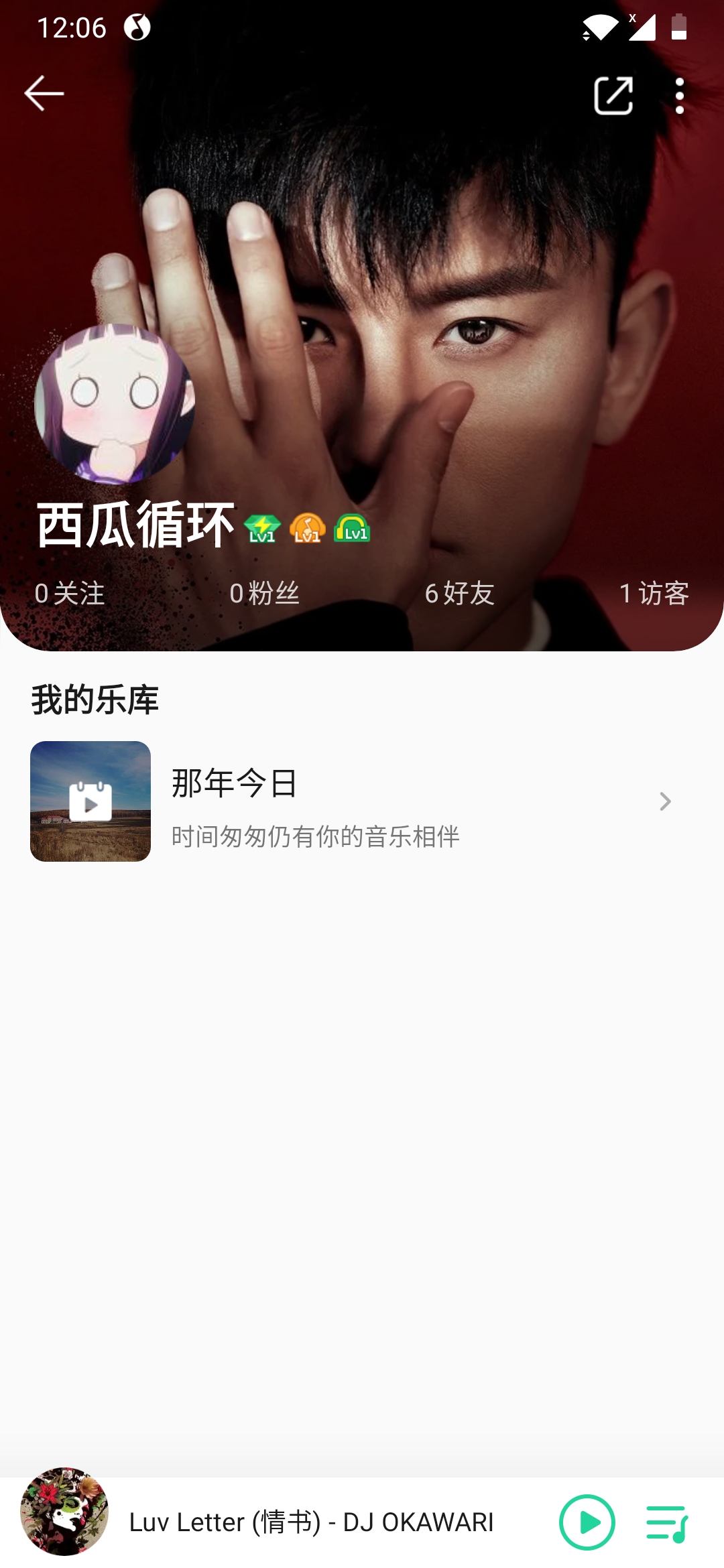Go back using the top arrow
This screenshot has width=724, height=1568.
(x=44, y=94)
